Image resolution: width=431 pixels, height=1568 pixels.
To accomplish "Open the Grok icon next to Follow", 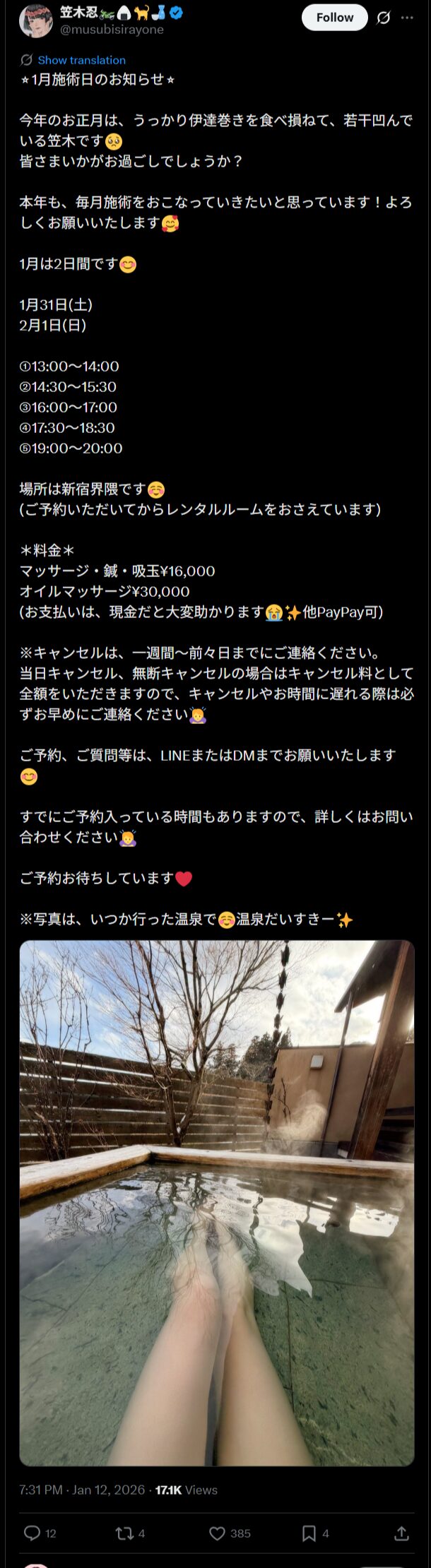I will click(383, 18).
